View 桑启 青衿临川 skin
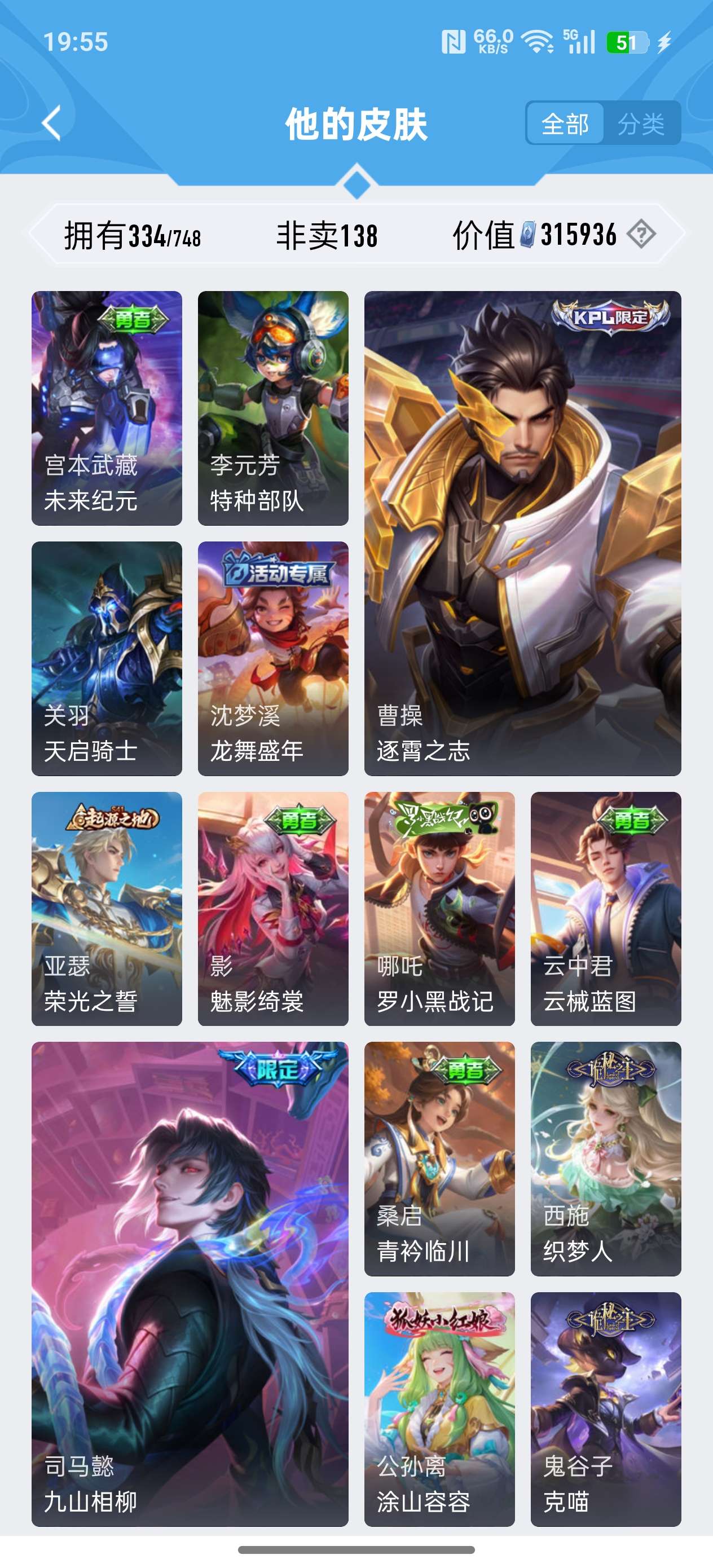 tap(439, 1159)
